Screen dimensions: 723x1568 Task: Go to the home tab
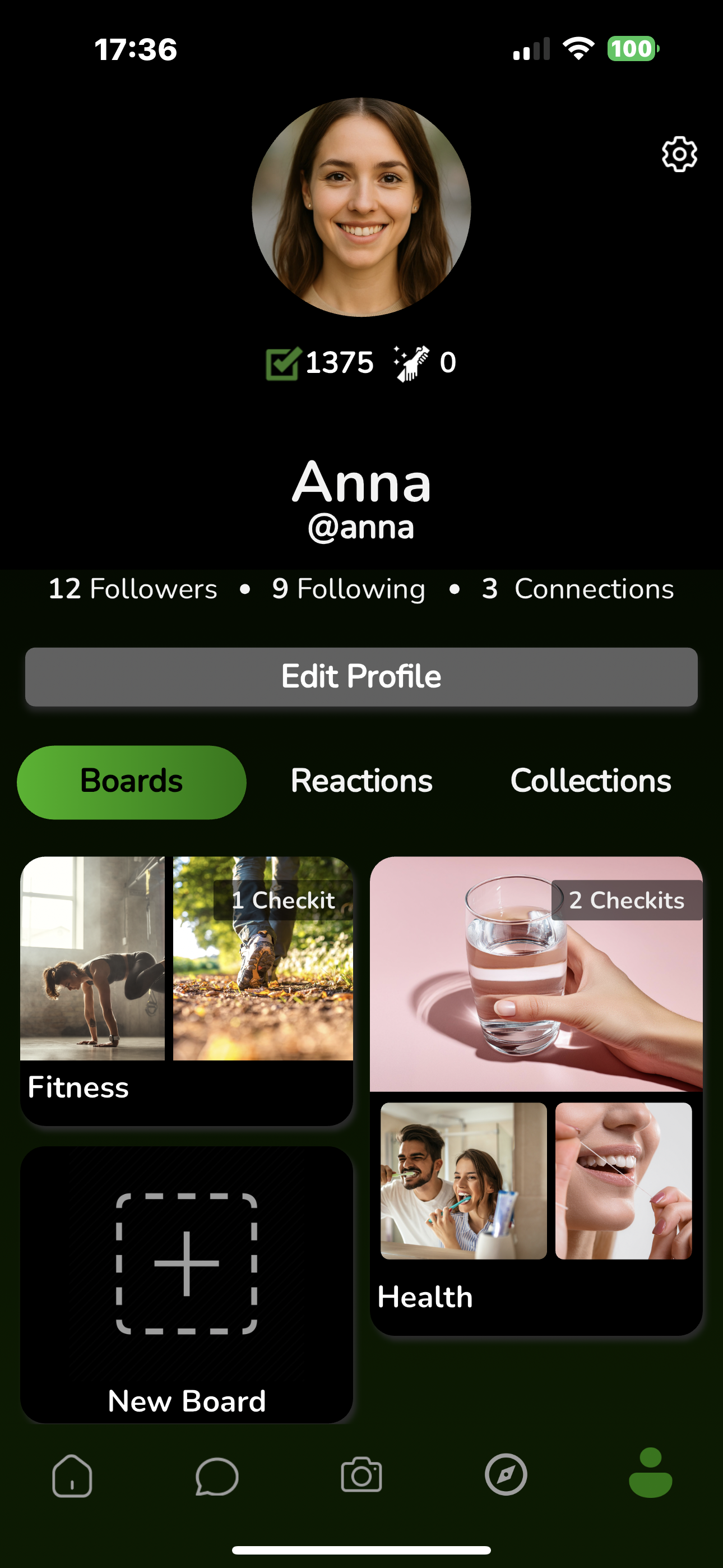tap(72, 1475)
